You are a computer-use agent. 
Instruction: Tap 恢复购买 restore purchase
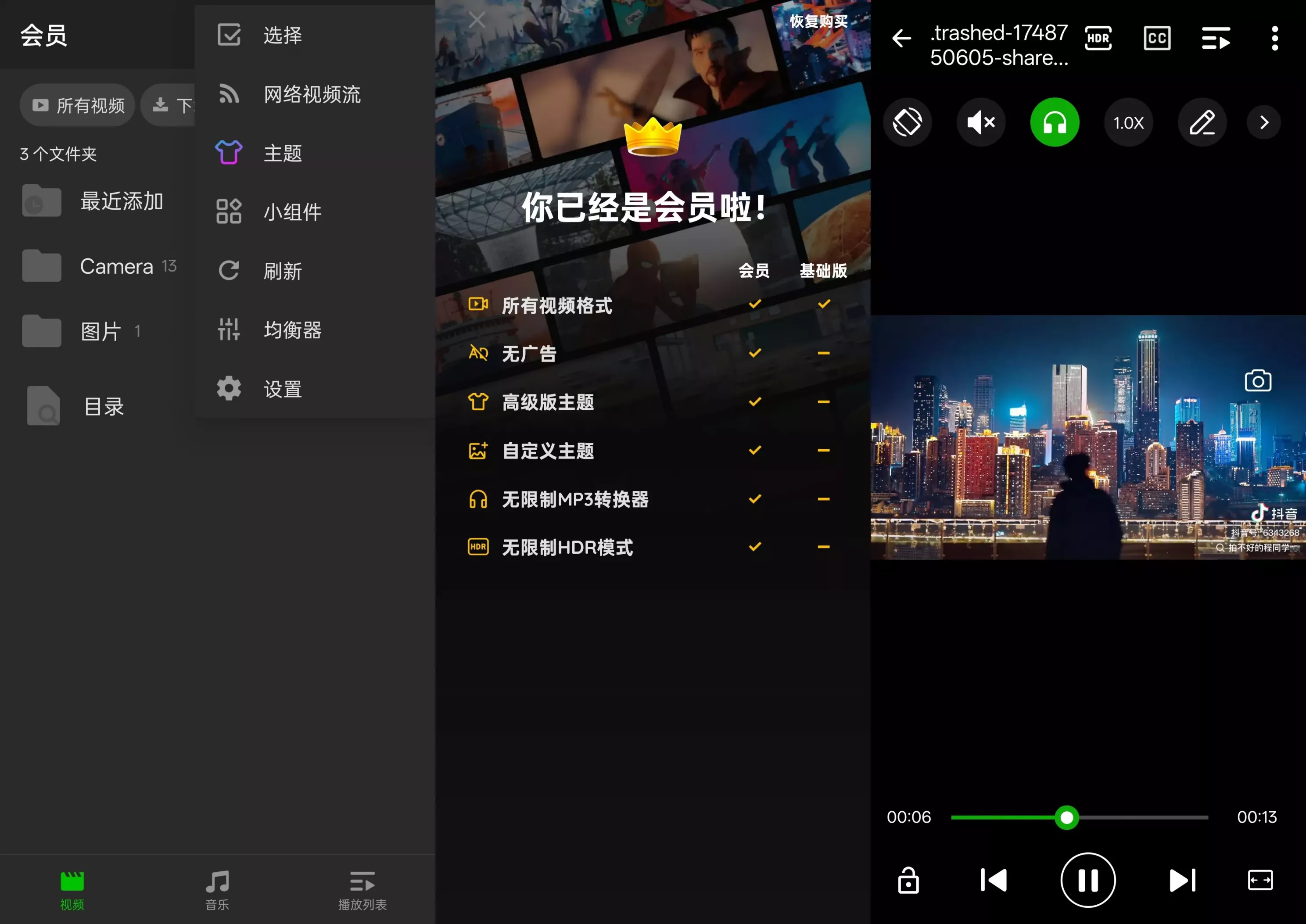[818, 21]
